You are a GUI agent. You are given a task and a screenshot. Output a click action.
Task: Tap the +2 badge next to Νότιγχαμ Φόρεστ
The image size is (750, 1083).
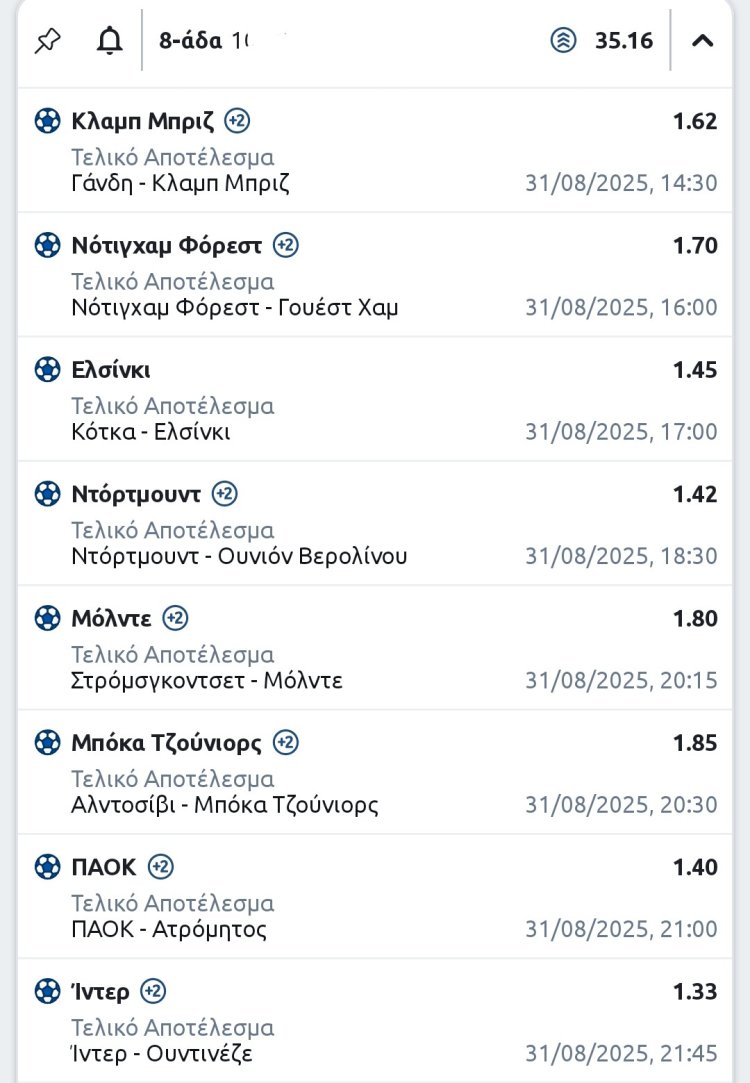point(285,245)
